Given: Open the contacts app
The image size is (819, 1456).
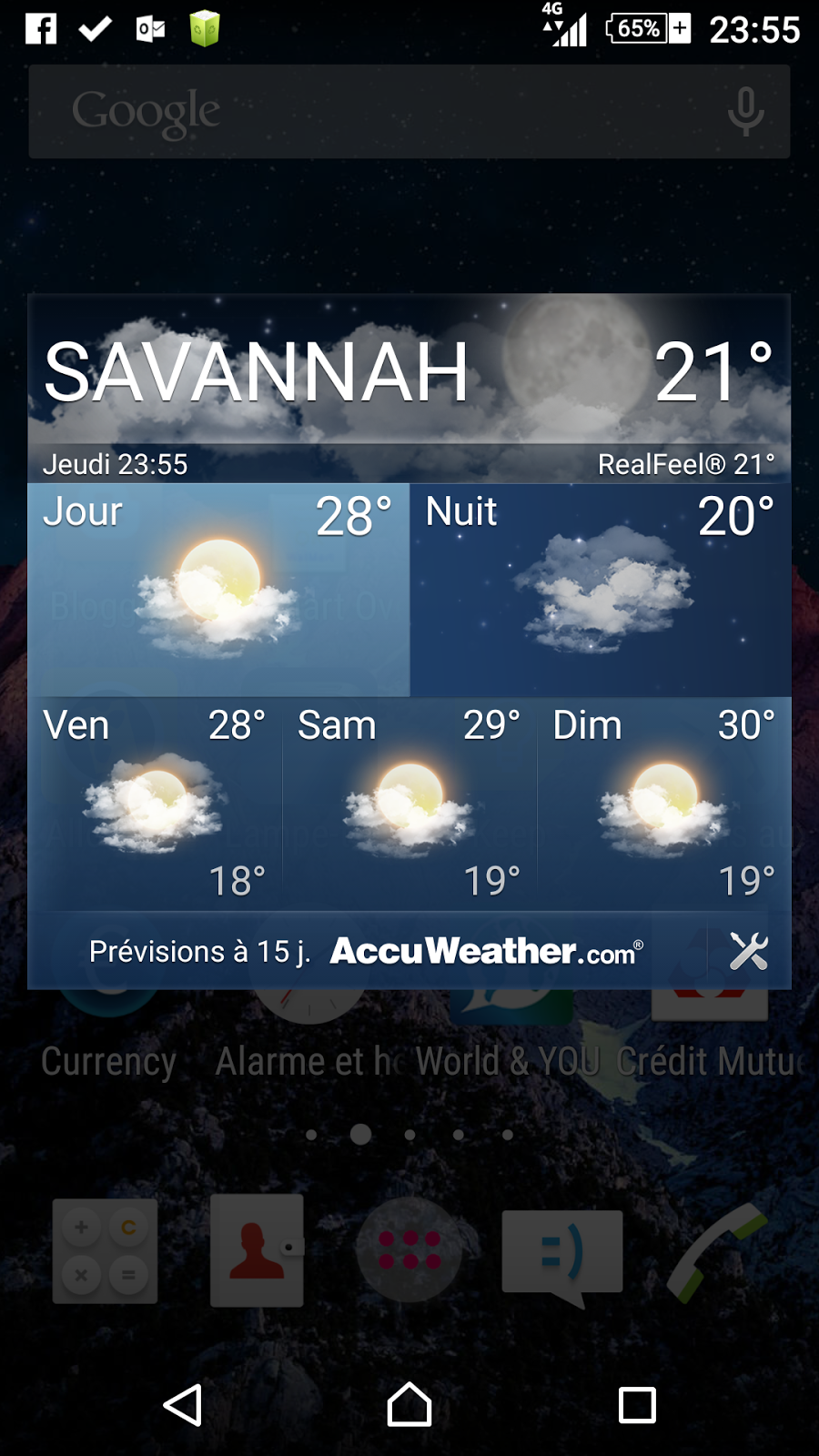Looking at the screenshot, I should click(257, 1251).
